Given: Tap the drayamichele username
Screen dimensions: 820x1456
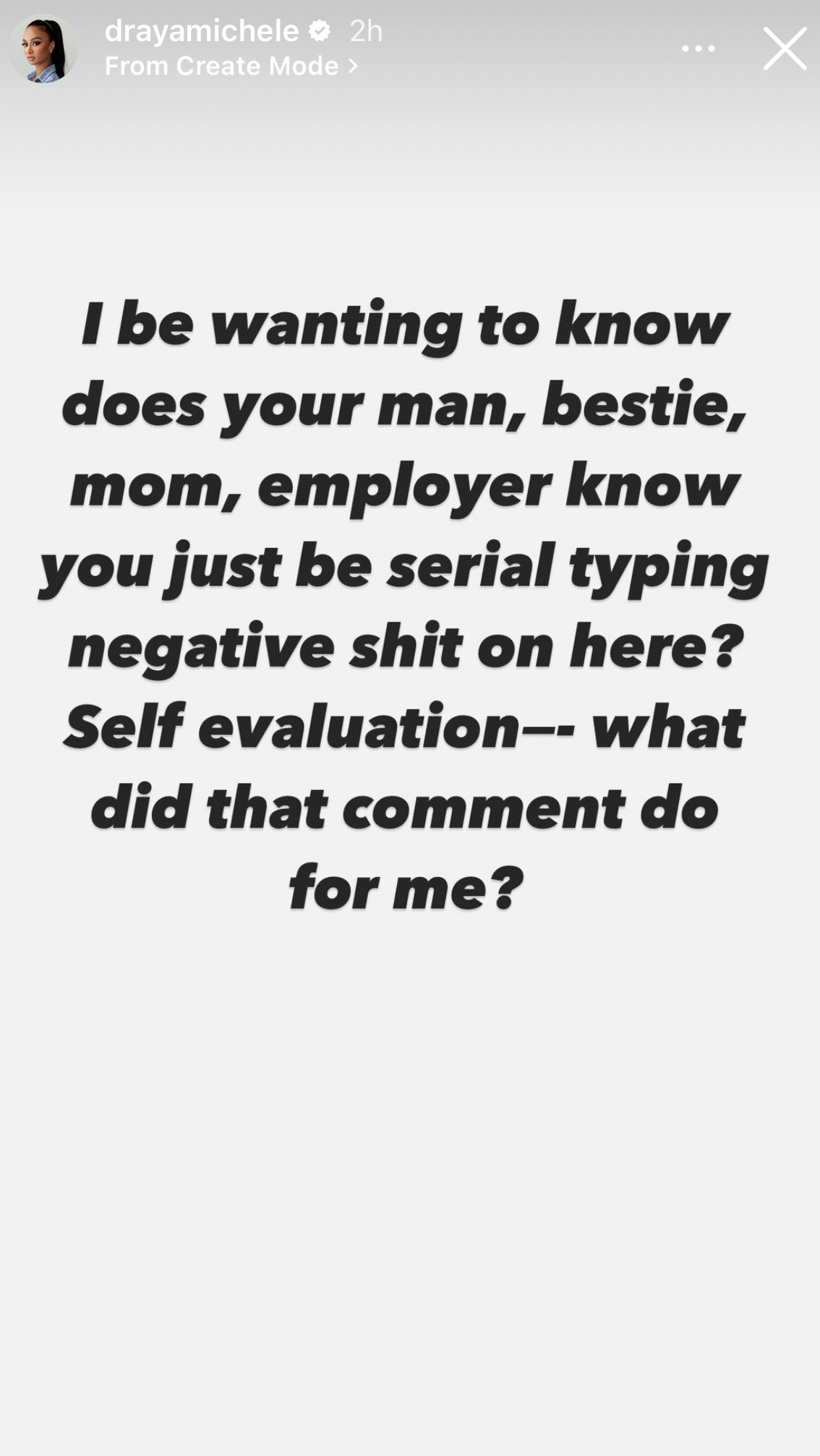Looking at the screenshot, I should pos(202,31).
